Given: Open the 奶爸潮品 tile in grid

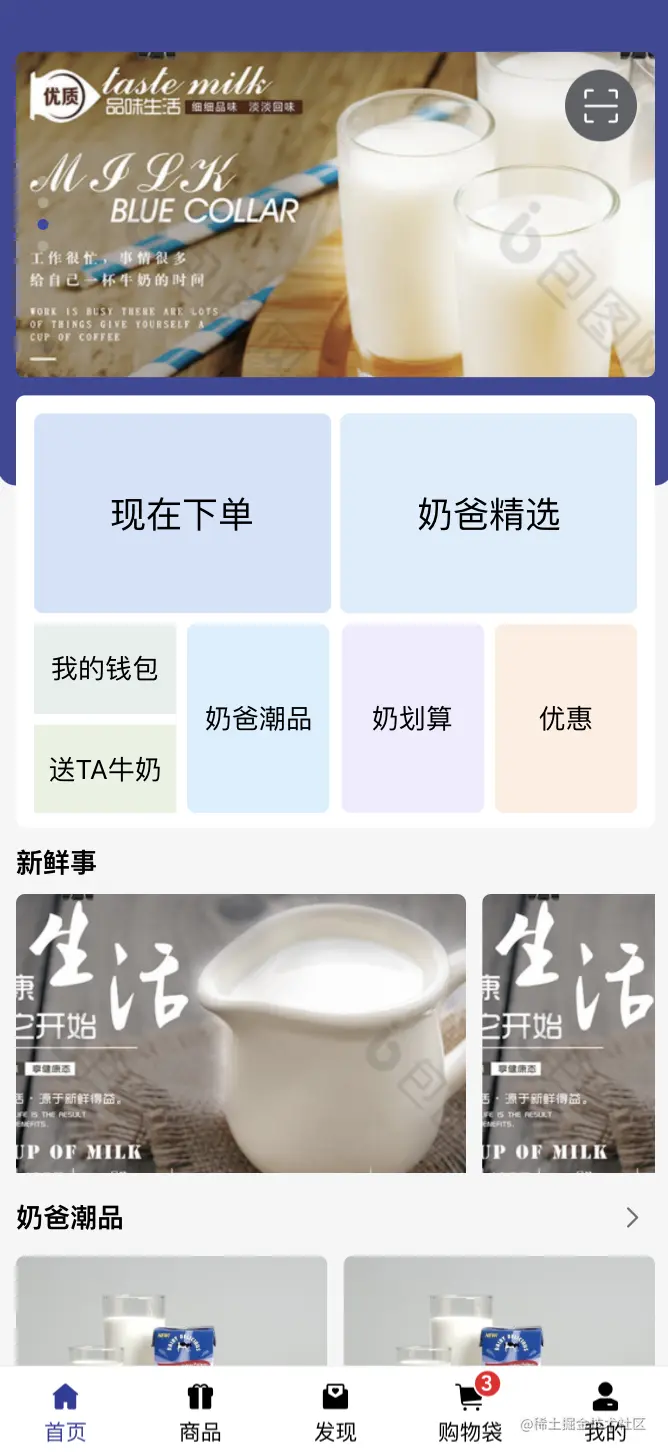Looking at the screenshot, I should [258, 718].
